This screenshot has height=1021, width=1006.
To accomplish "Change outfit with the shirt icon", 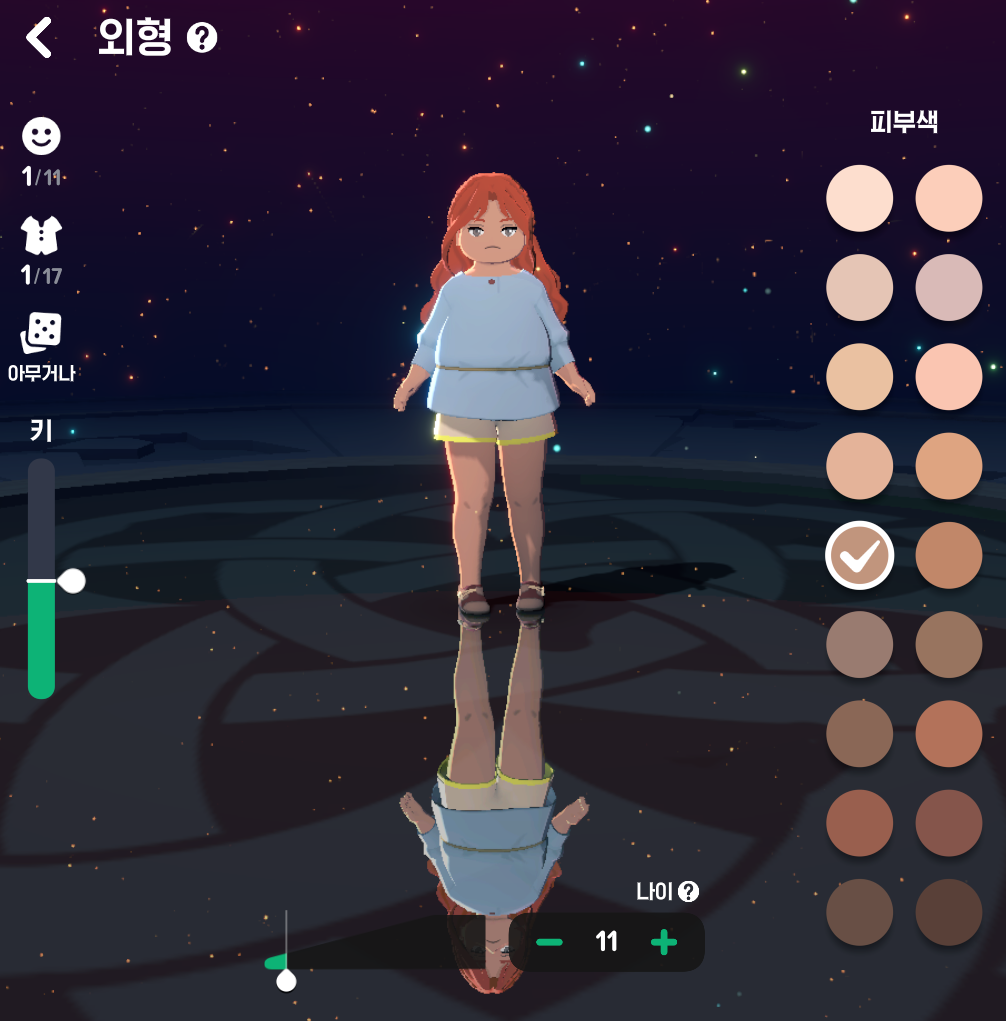I will (41, 235).
